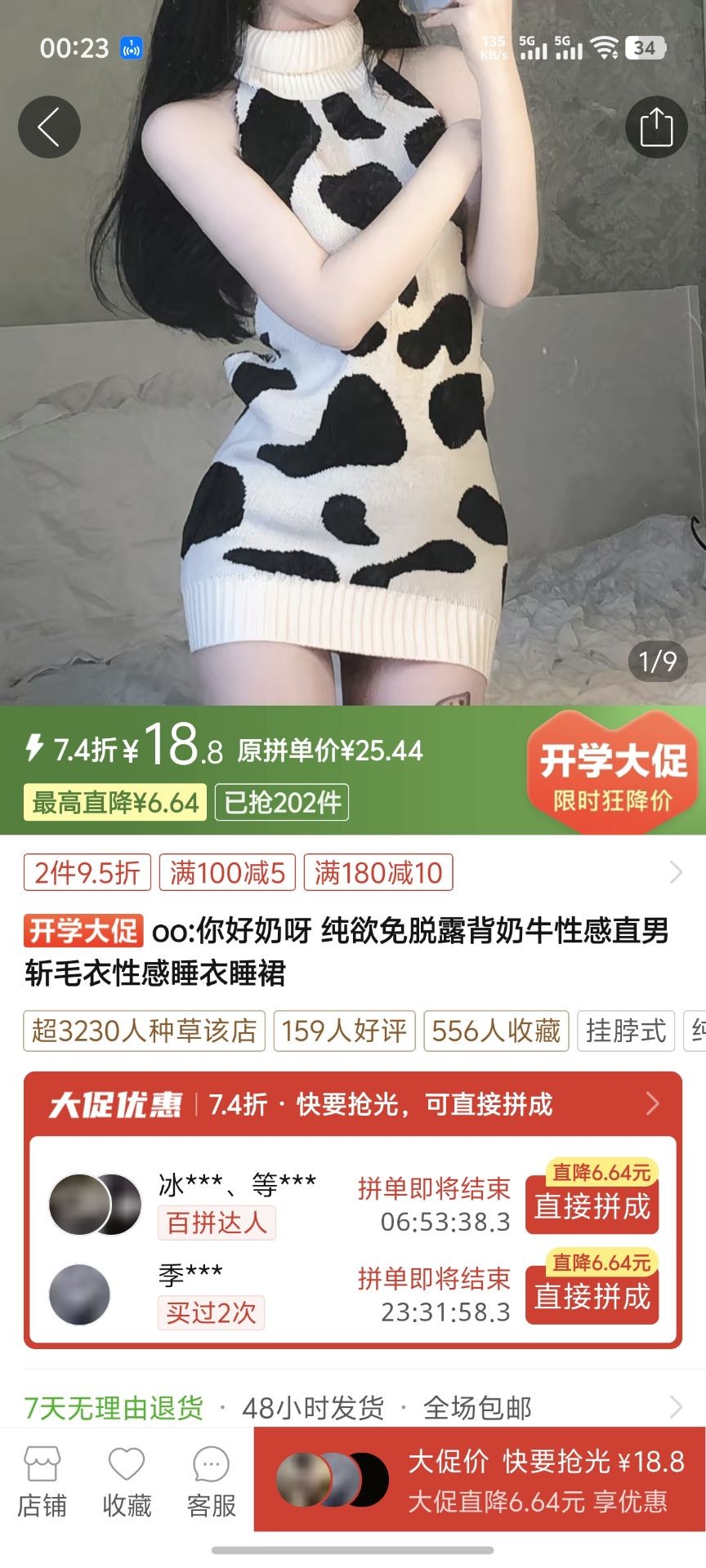
Task: Tap the 挂脖式 tag chip
Action: pos(626,1031)
